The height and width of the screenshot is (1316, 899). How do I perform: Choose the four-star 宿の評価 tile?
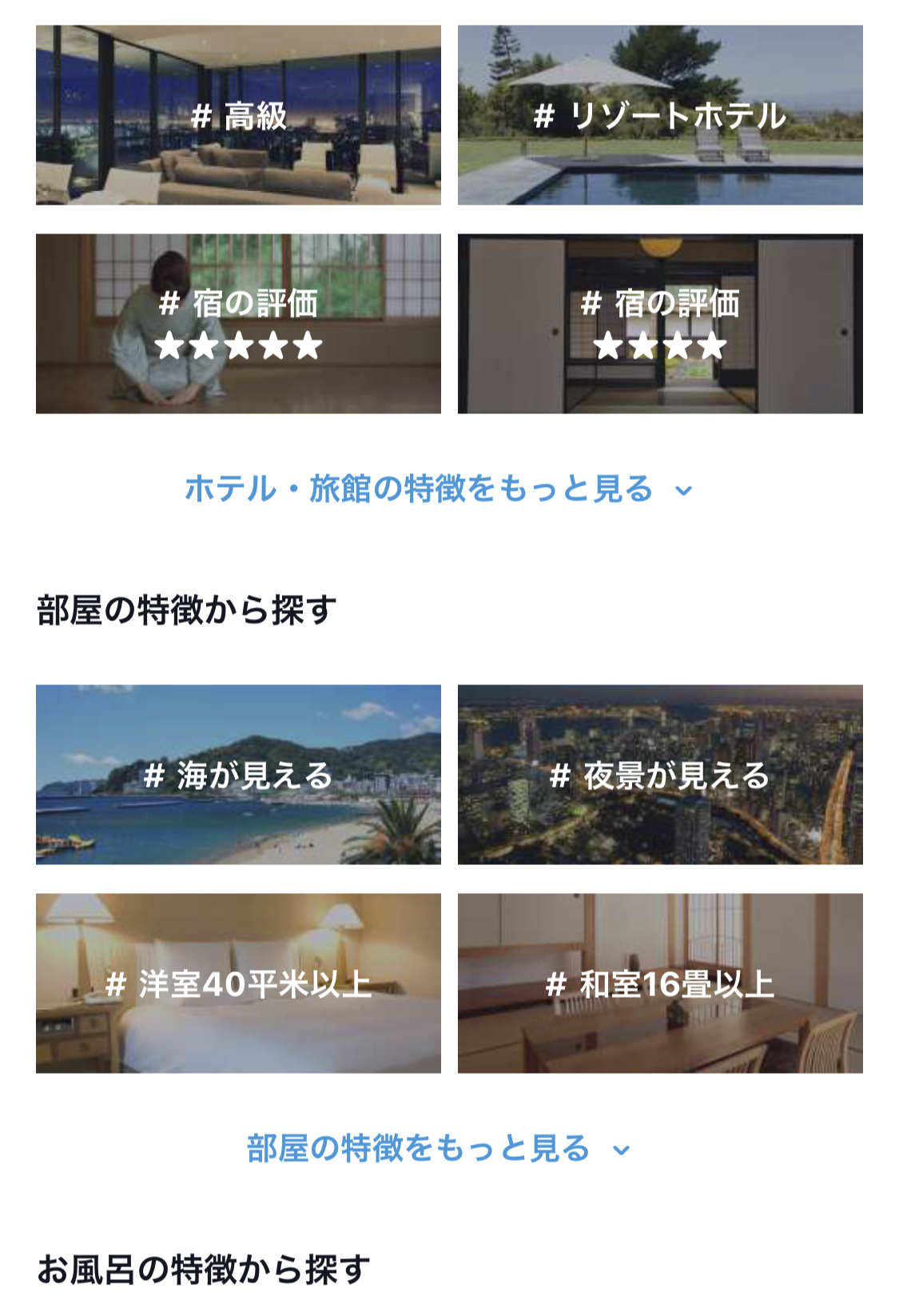point(660,324)
